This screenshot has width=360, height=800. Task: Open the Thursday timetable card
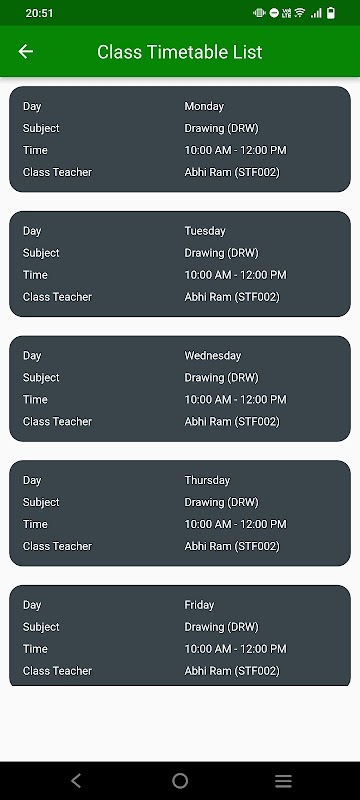pos(180,513)
